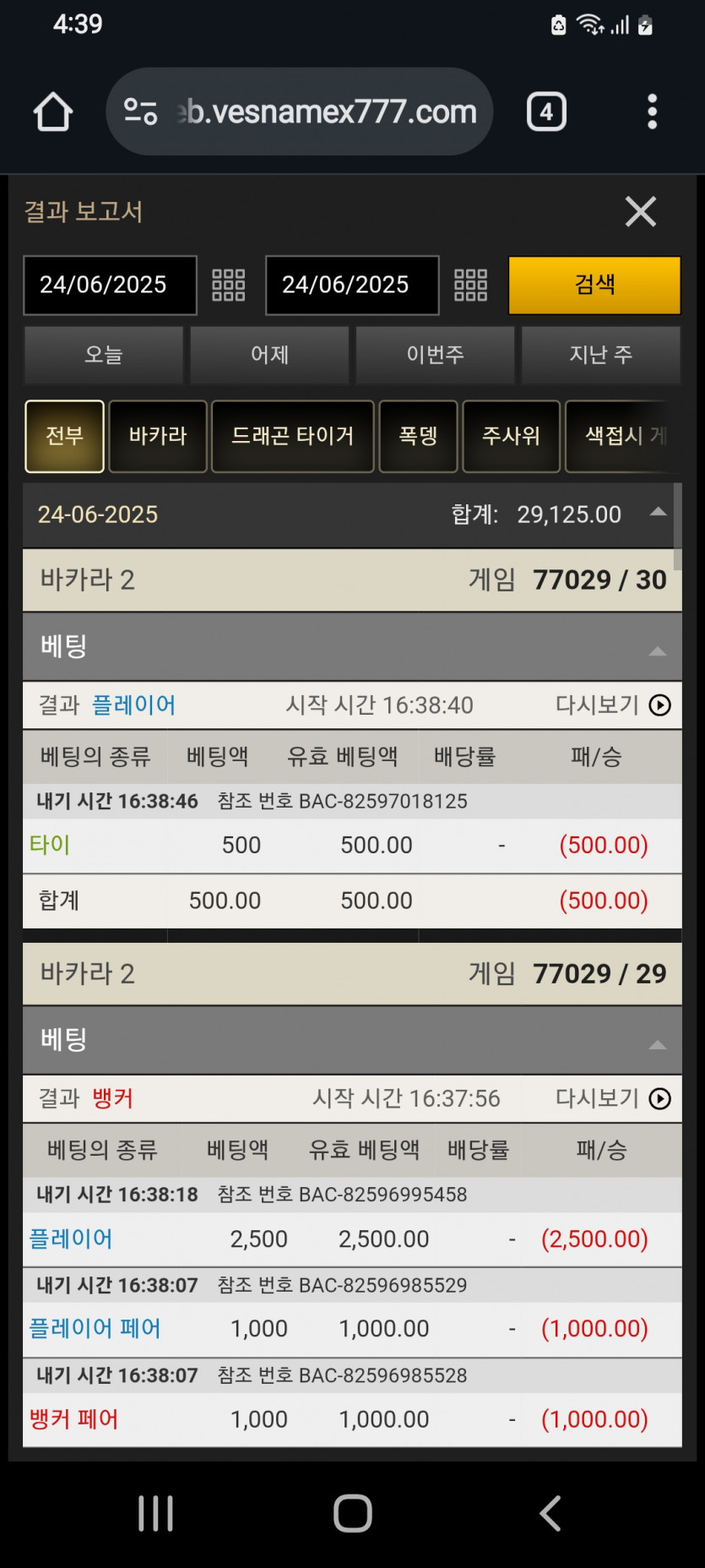Close the 결과 보고서 panel
The width and height of the screenshot is (705, 1568).
click(x=640, y=211)
